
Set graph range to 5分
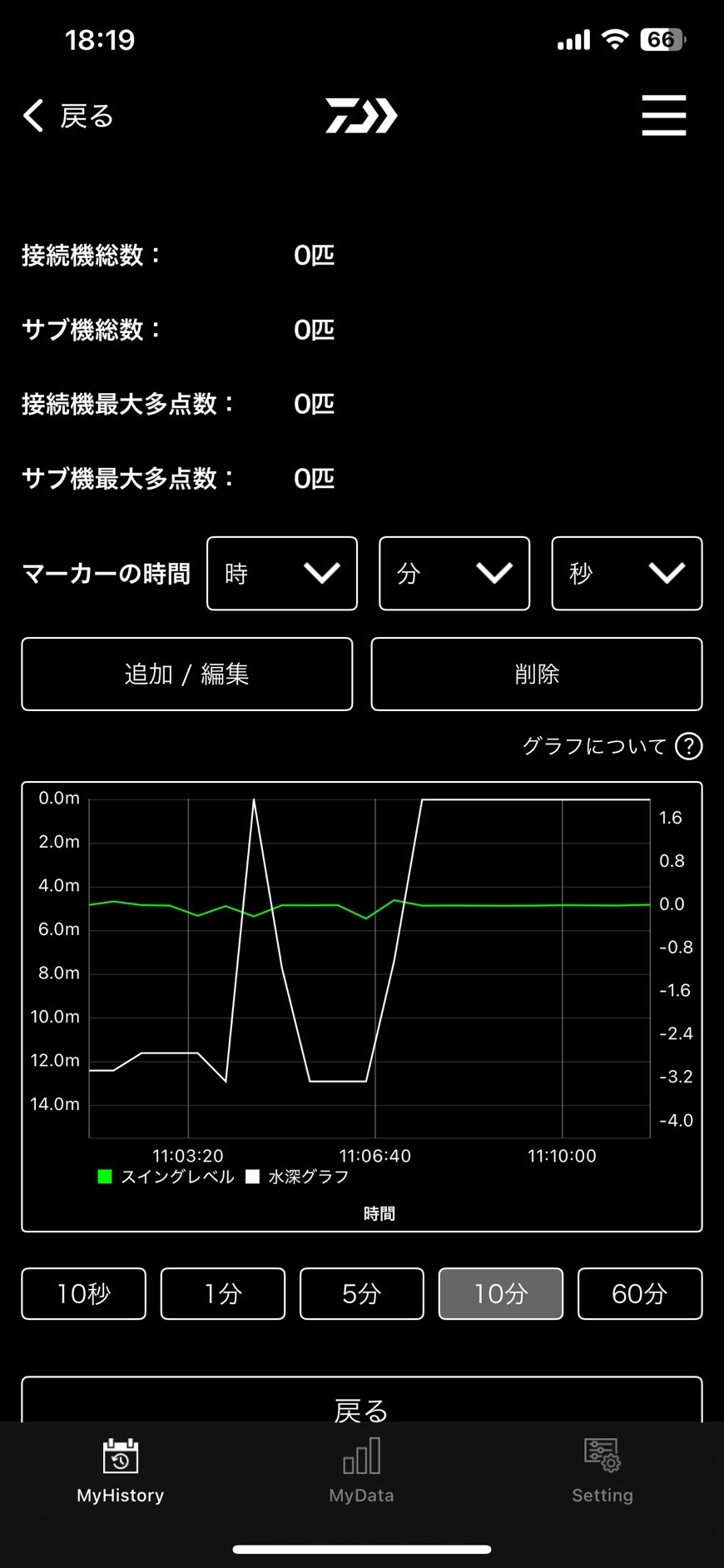click(x=362, y=1294)
